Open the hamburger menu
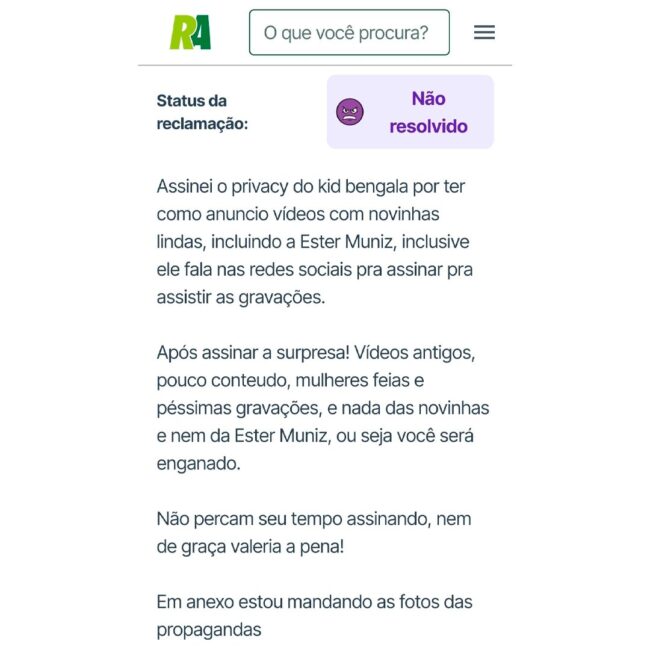 (x=484, y=32)
